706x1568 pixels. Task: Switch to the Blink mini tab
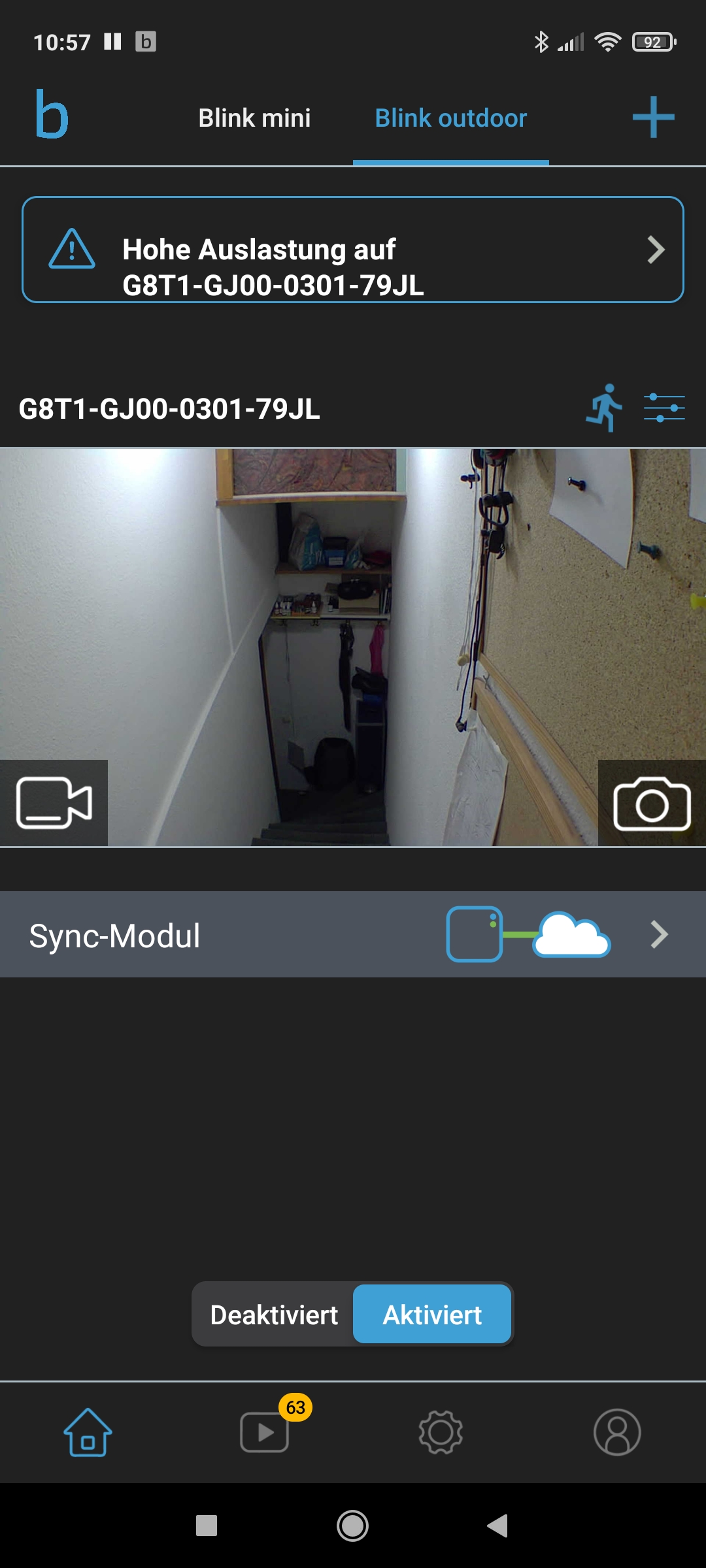(254, 118)
